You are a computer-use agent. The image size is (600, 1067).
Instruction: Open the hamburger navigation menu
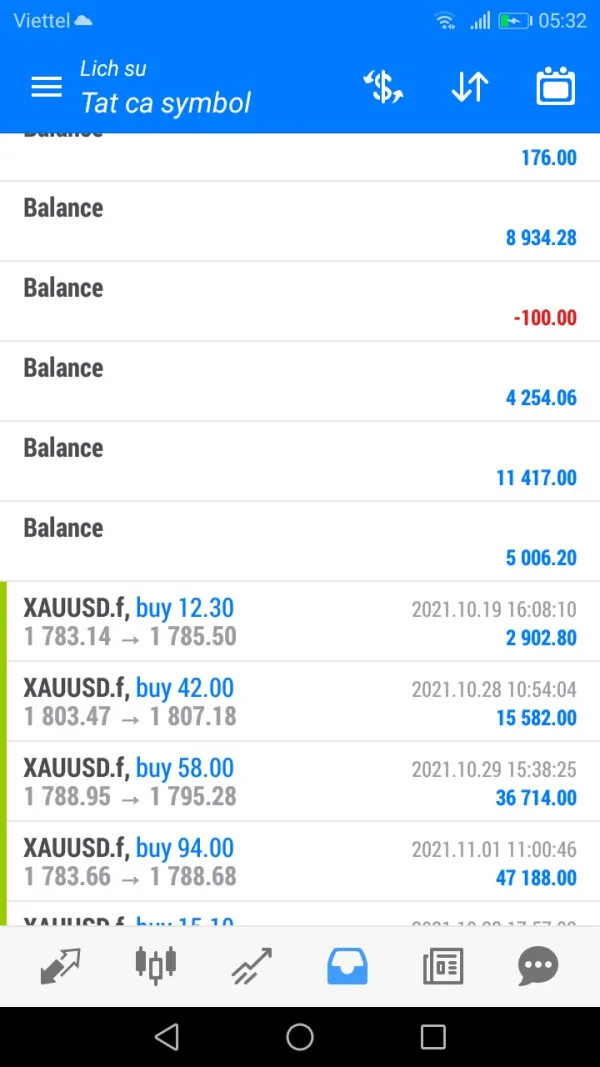pos(47,87)
